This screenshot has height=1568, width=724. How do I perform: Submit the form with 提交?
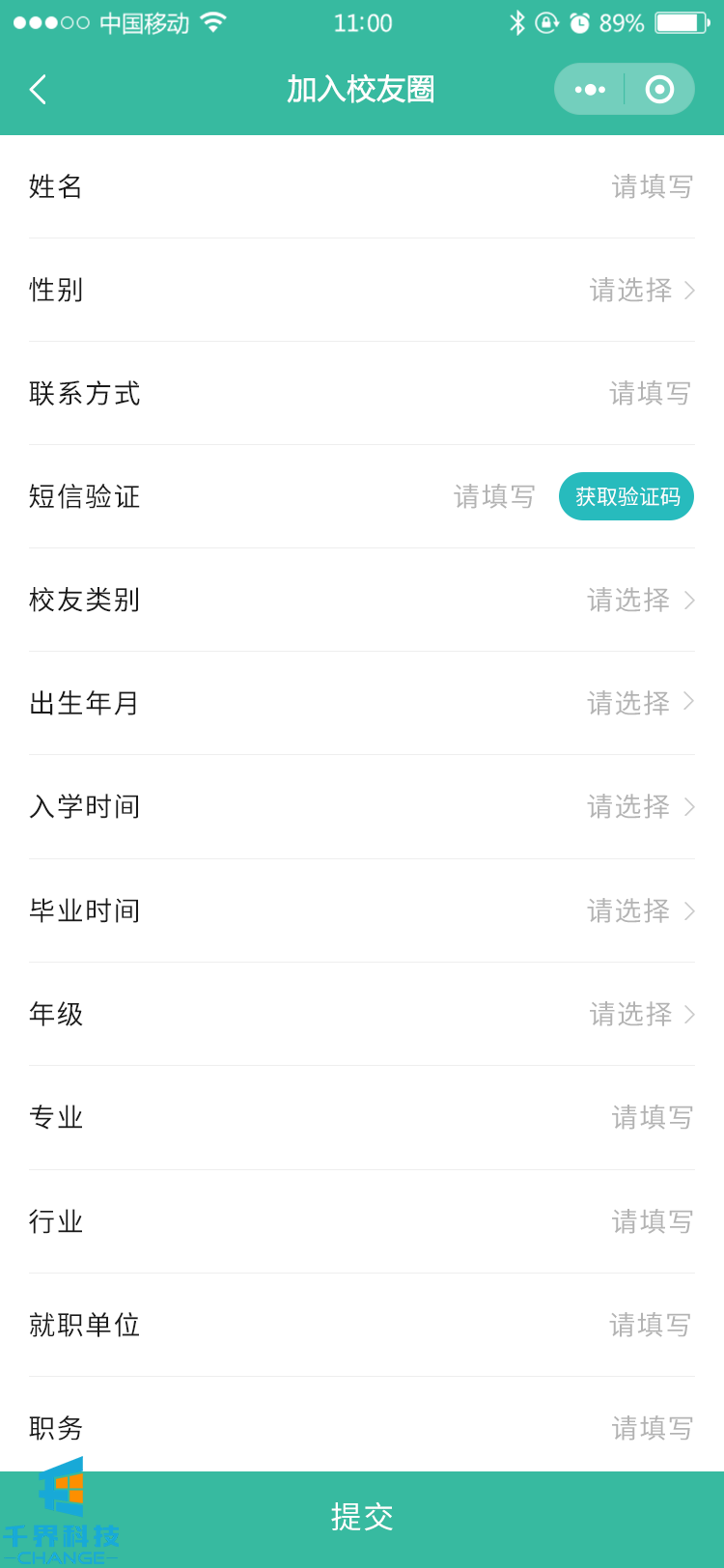point(362,1517)
